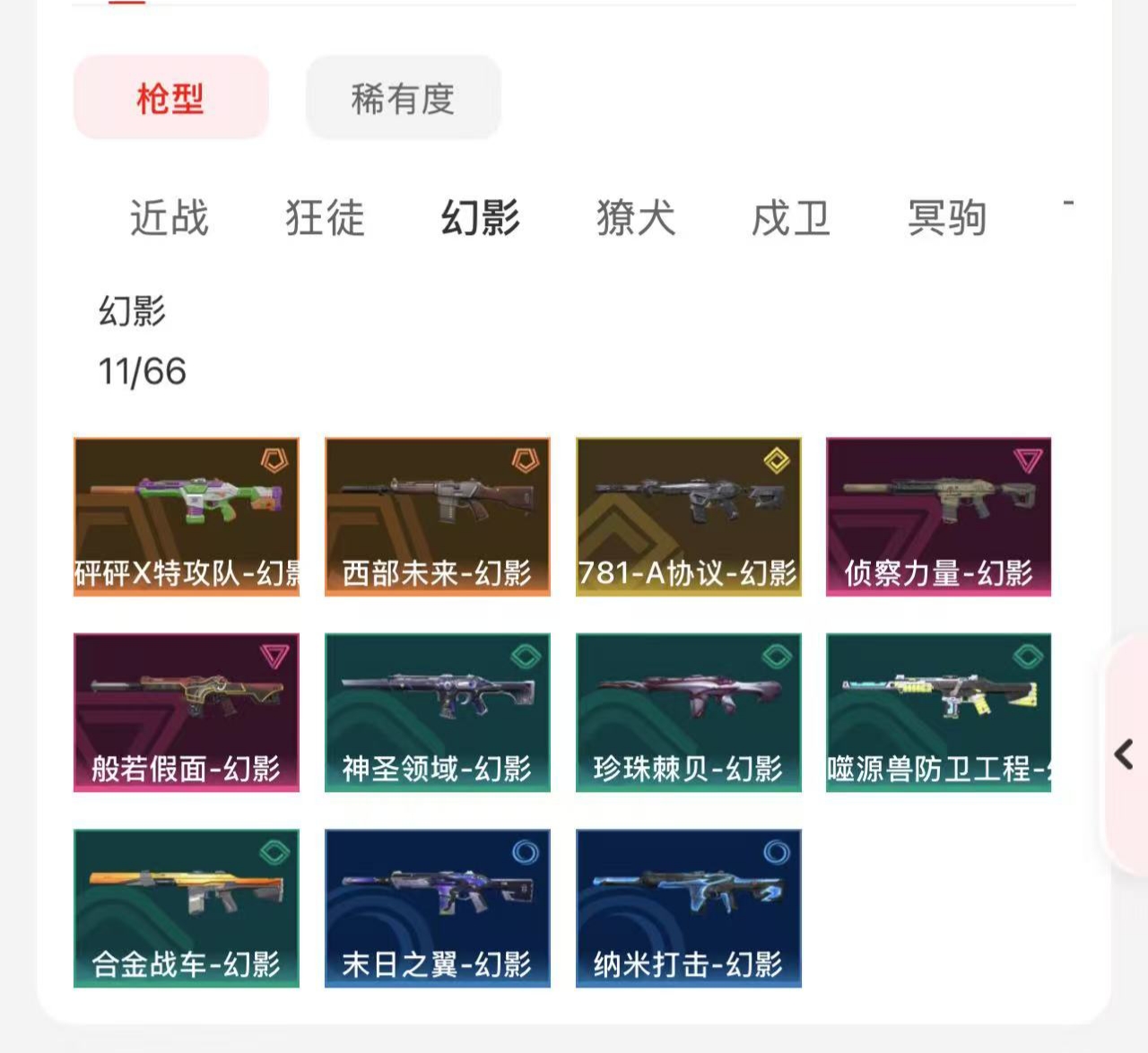View 神圣领域-幻影 skin details
The height and width of the screenshot is (1053, 1148).
coord(438,712)
